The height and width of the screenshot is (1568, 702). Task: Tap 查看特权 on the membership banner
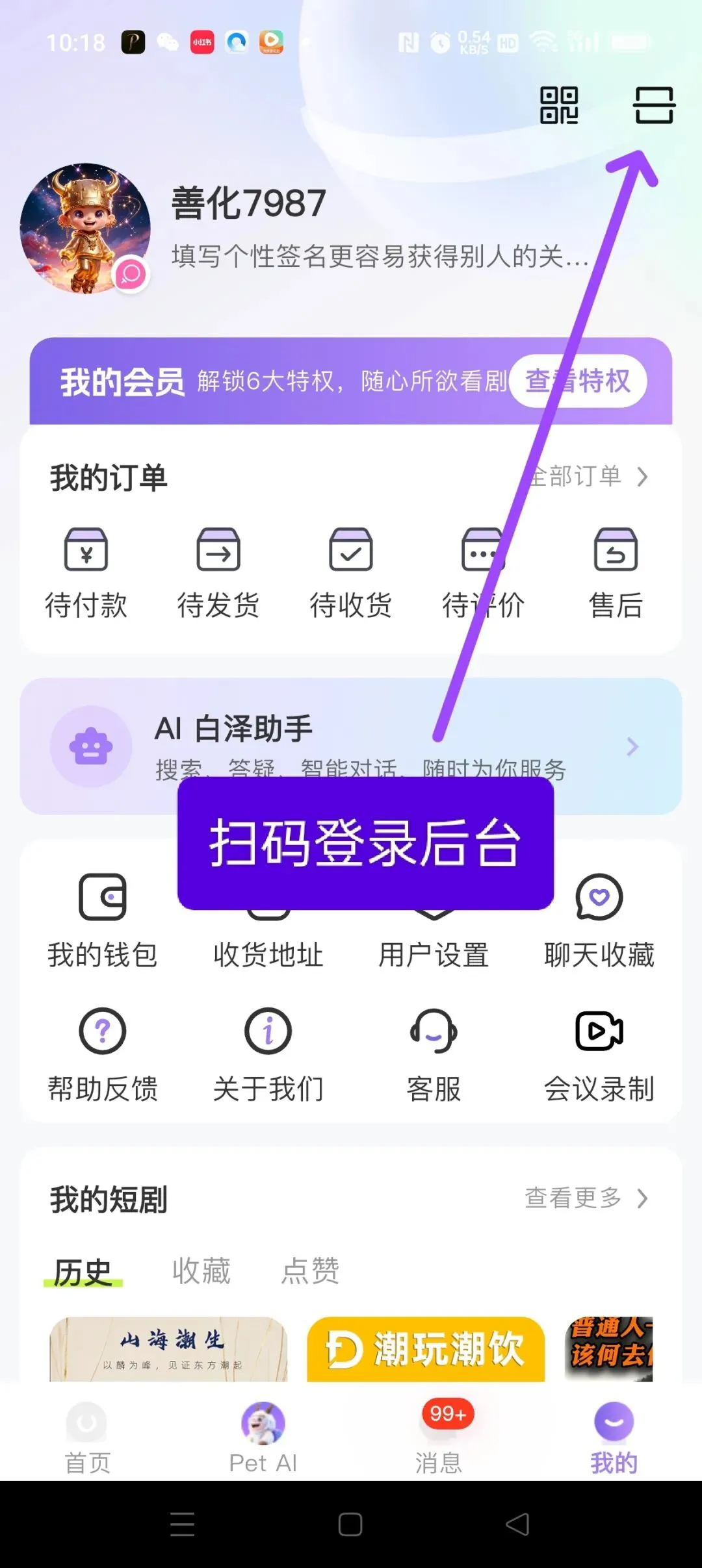578,381
